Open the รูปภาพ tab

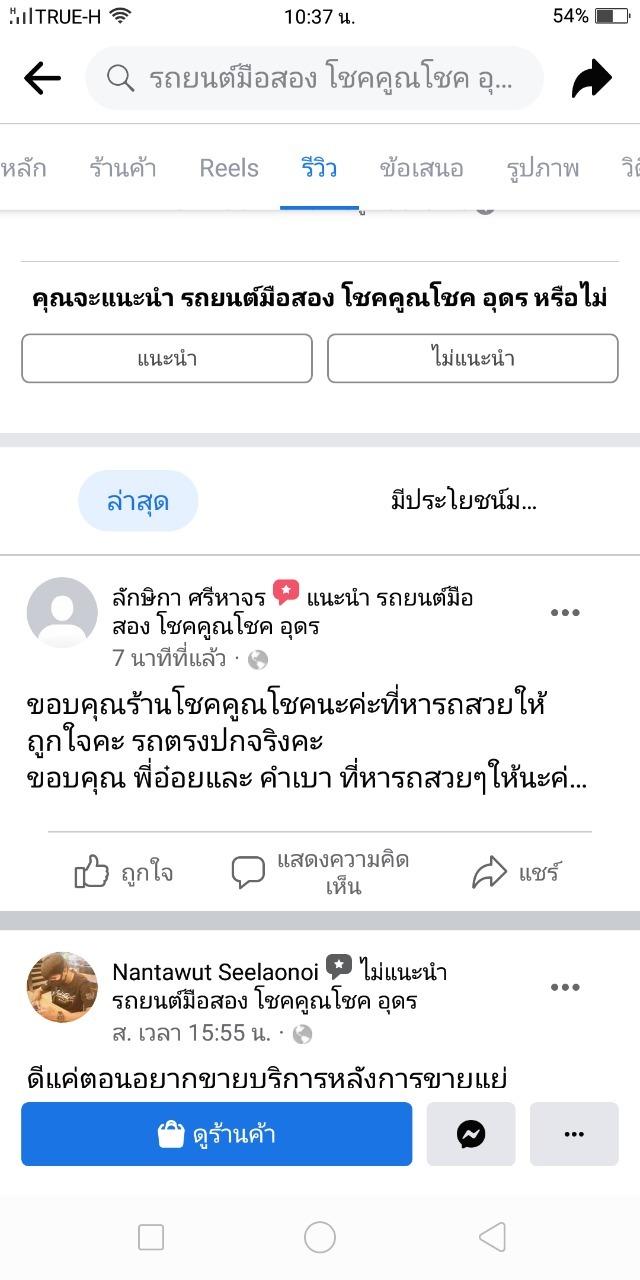543,168
